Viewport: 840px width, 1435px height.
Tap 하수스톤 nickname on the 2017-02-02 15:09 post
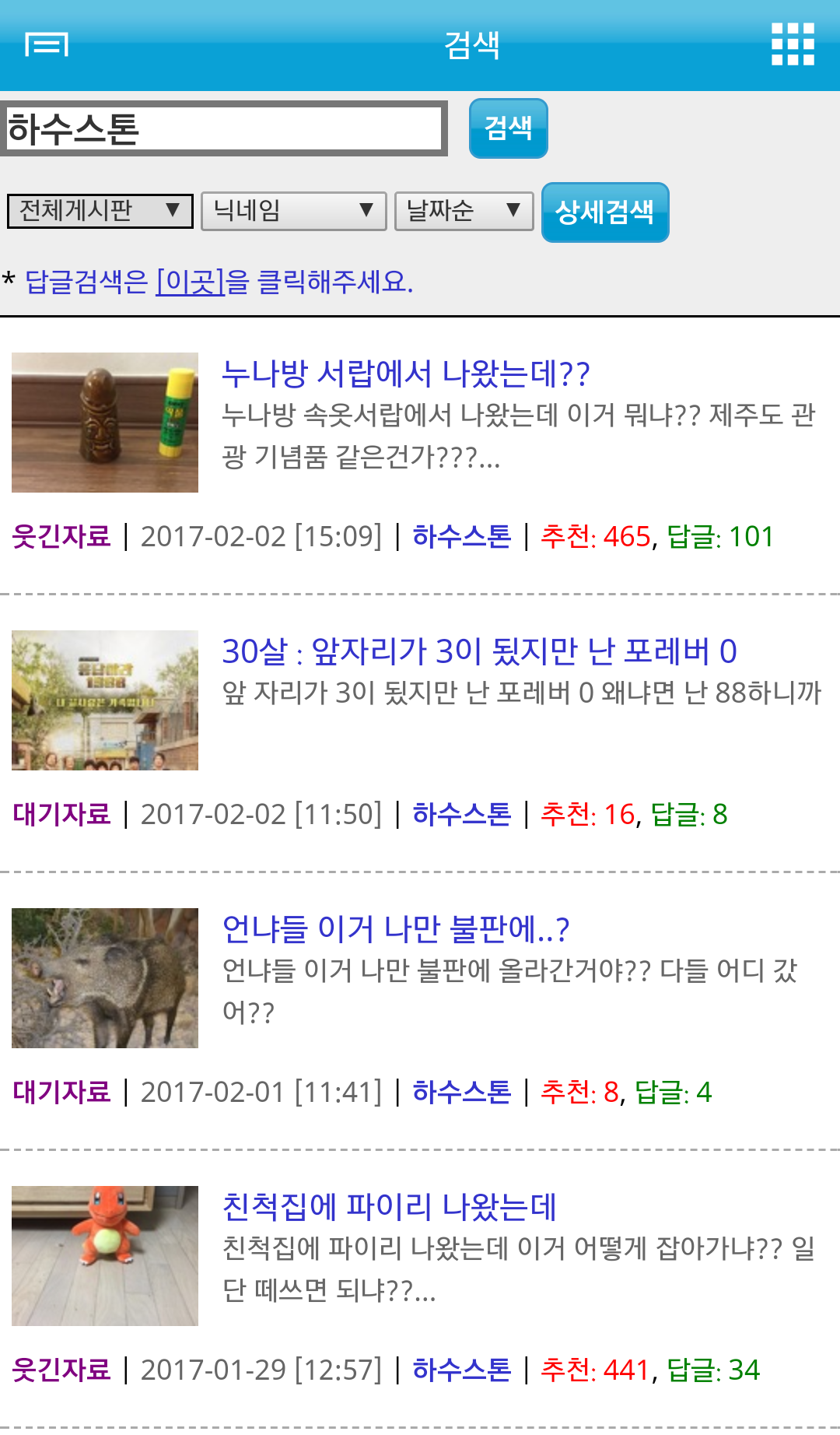tap(461, 536)
